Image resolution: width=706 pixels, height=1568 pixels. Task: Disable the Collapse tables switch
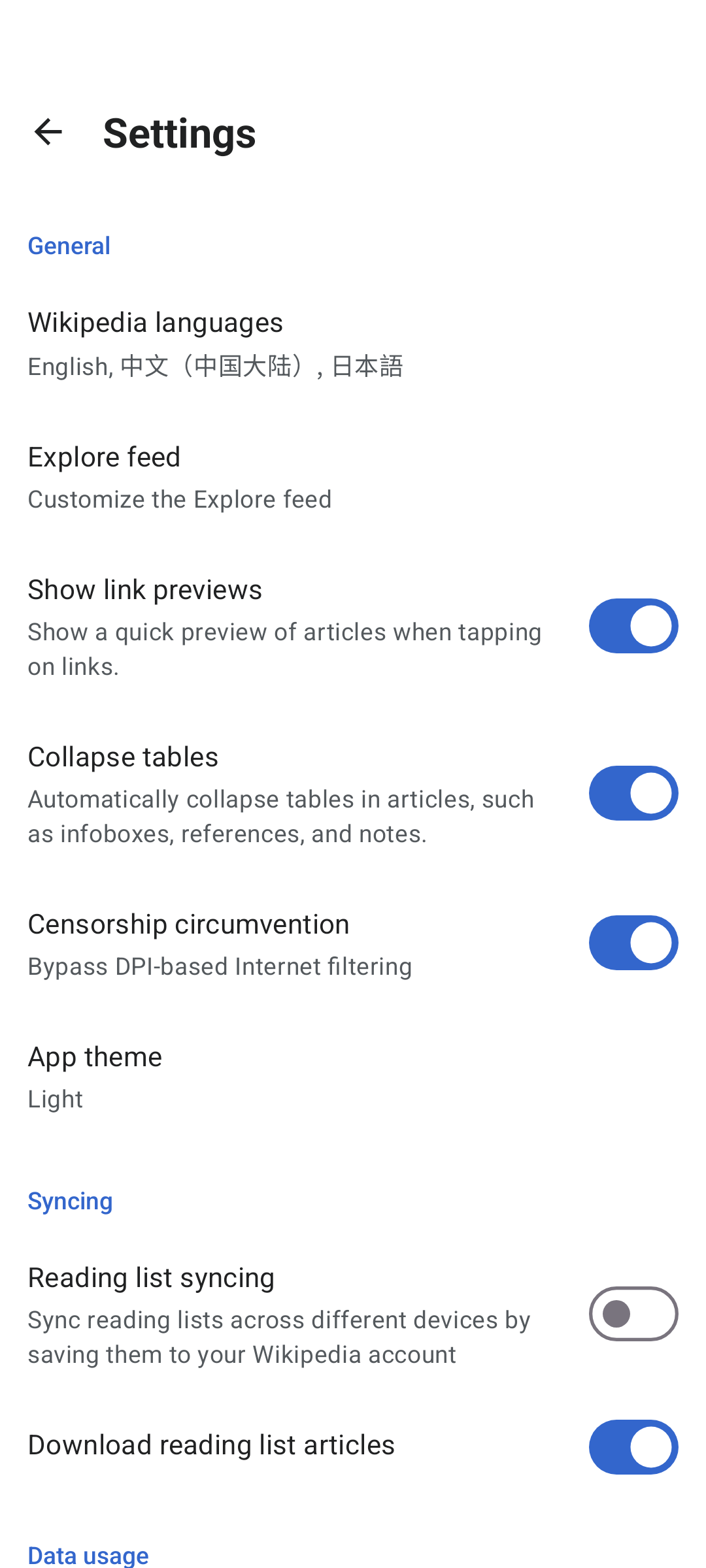[633, 793]
